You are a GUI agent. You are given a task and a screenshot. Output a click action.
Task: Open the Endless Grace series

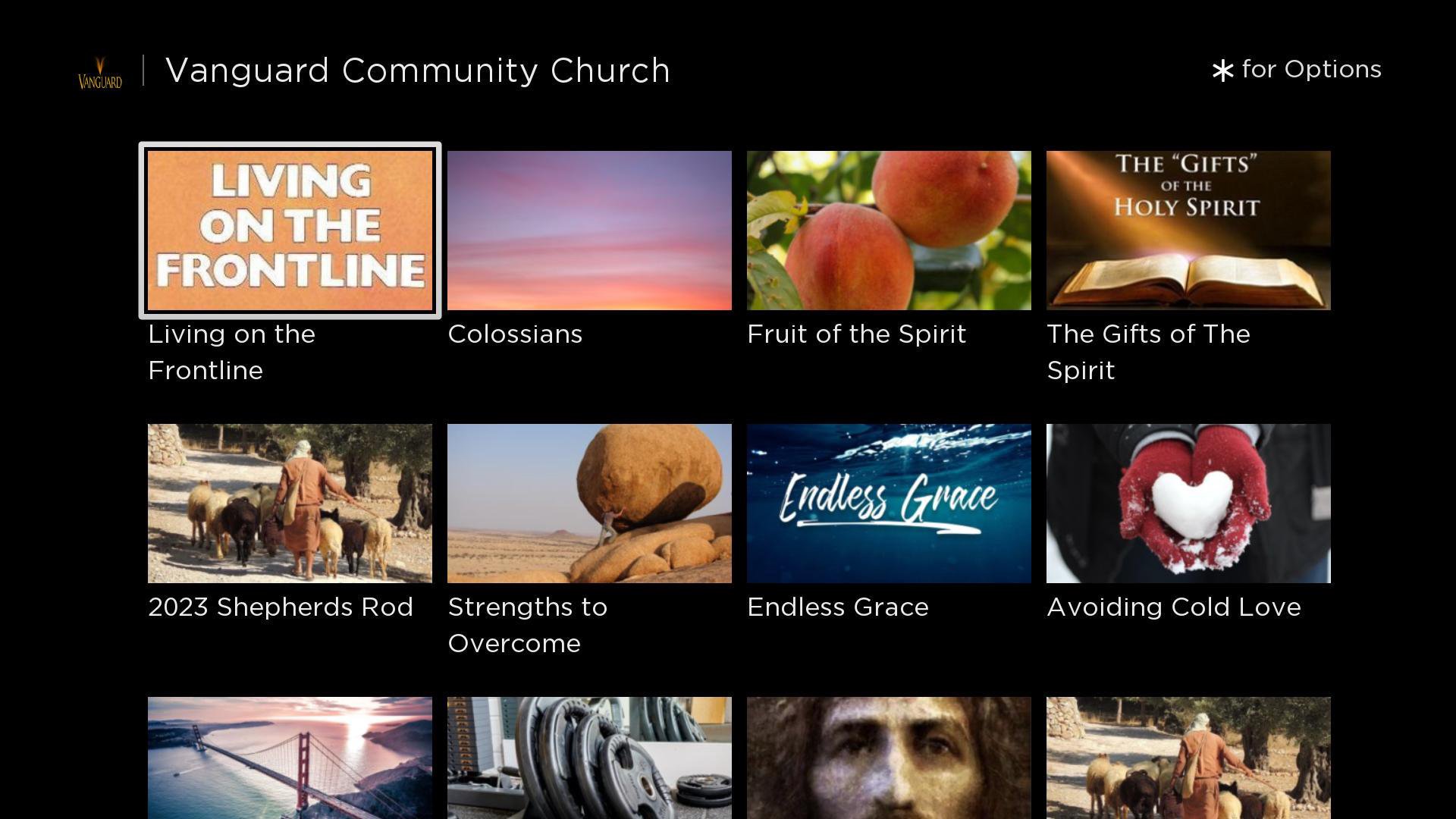[889, 503]
